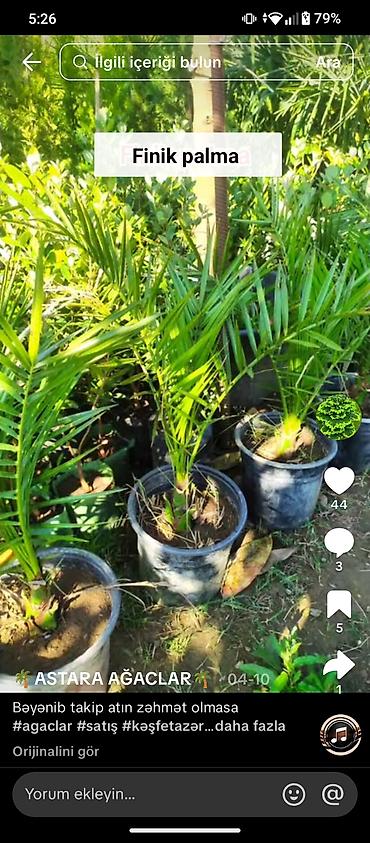This screenshot has height=843, width=370.
Task: Open the #agaclar hashtag
Action: coord(42,726)
